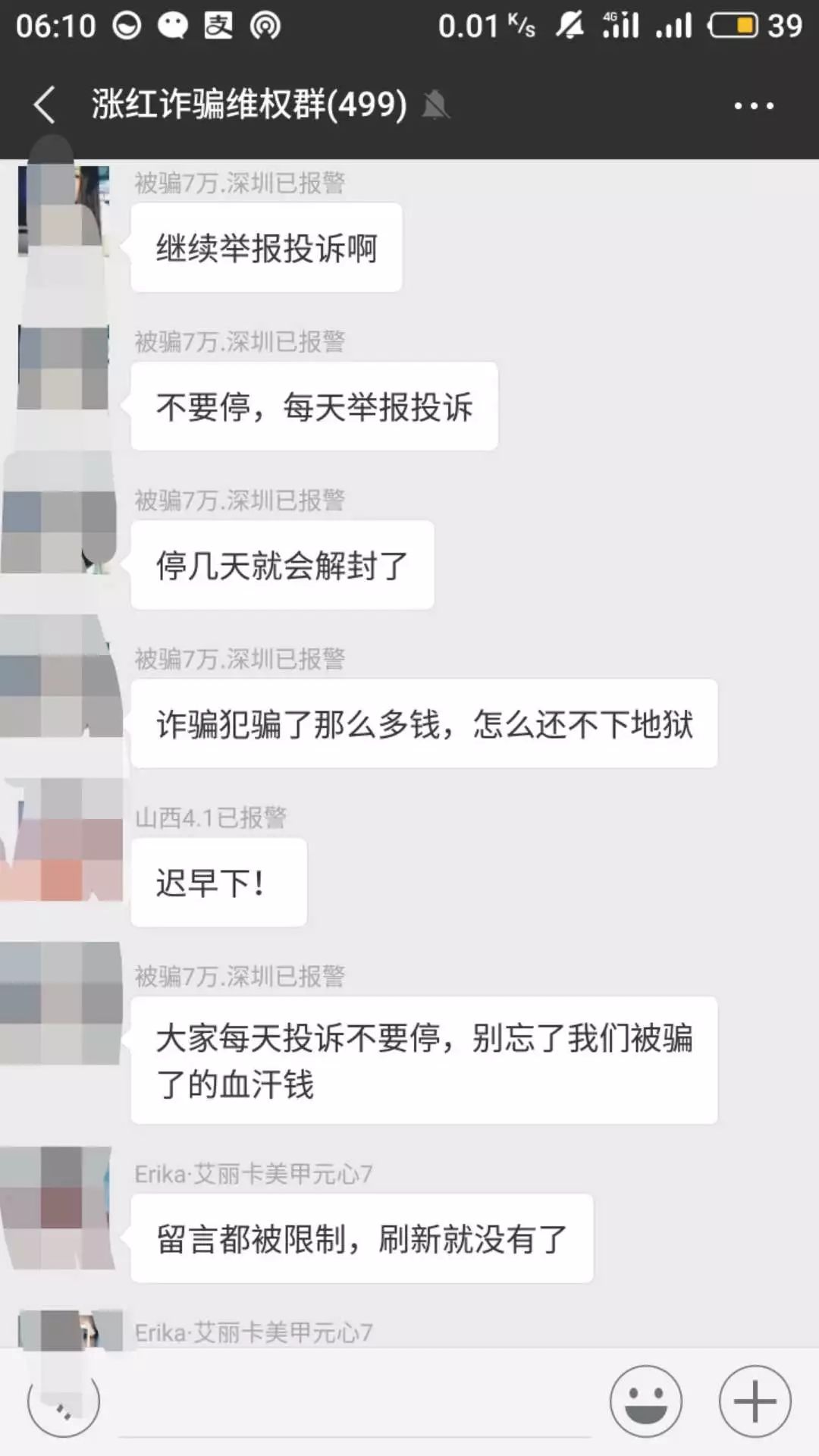The height and width of the screenshot is (1456, 819).
Task: Open the plus attachment menu
Action: [755, 1401]
